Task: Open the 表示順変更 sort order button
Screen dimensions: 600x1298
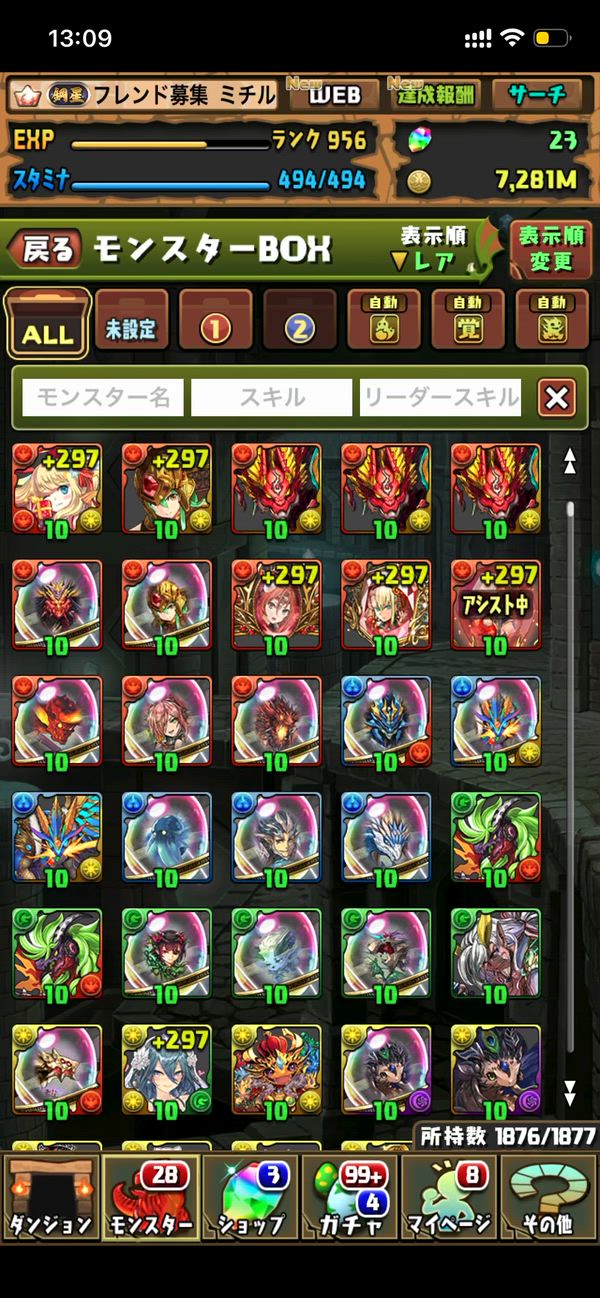Action: (550, 248)
